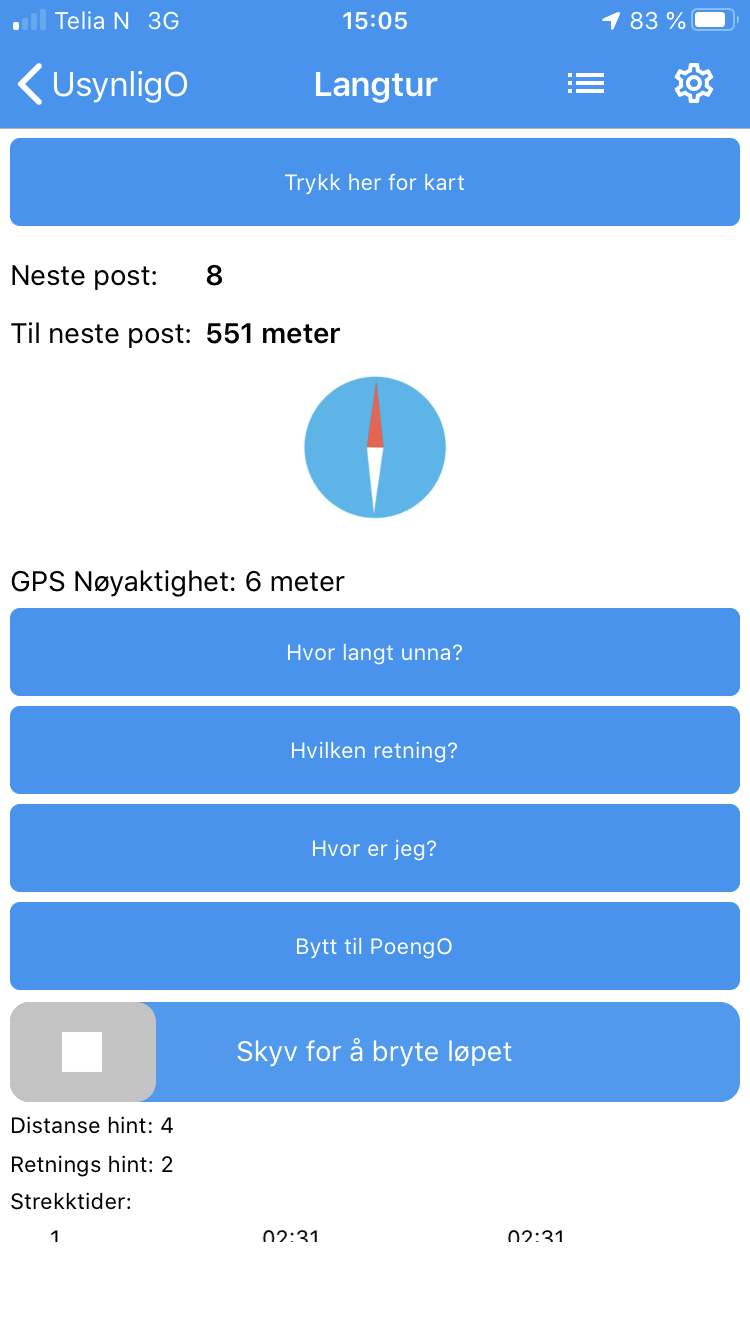Open the list icon in the header
750x1334 pixels.
click(x=586, y=84)
